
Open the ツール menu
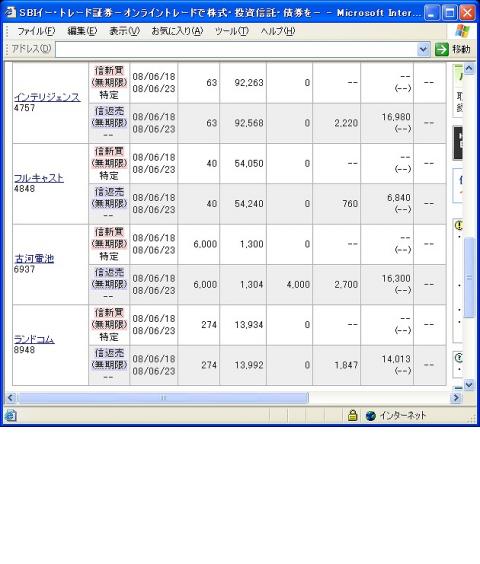[232, 31]
